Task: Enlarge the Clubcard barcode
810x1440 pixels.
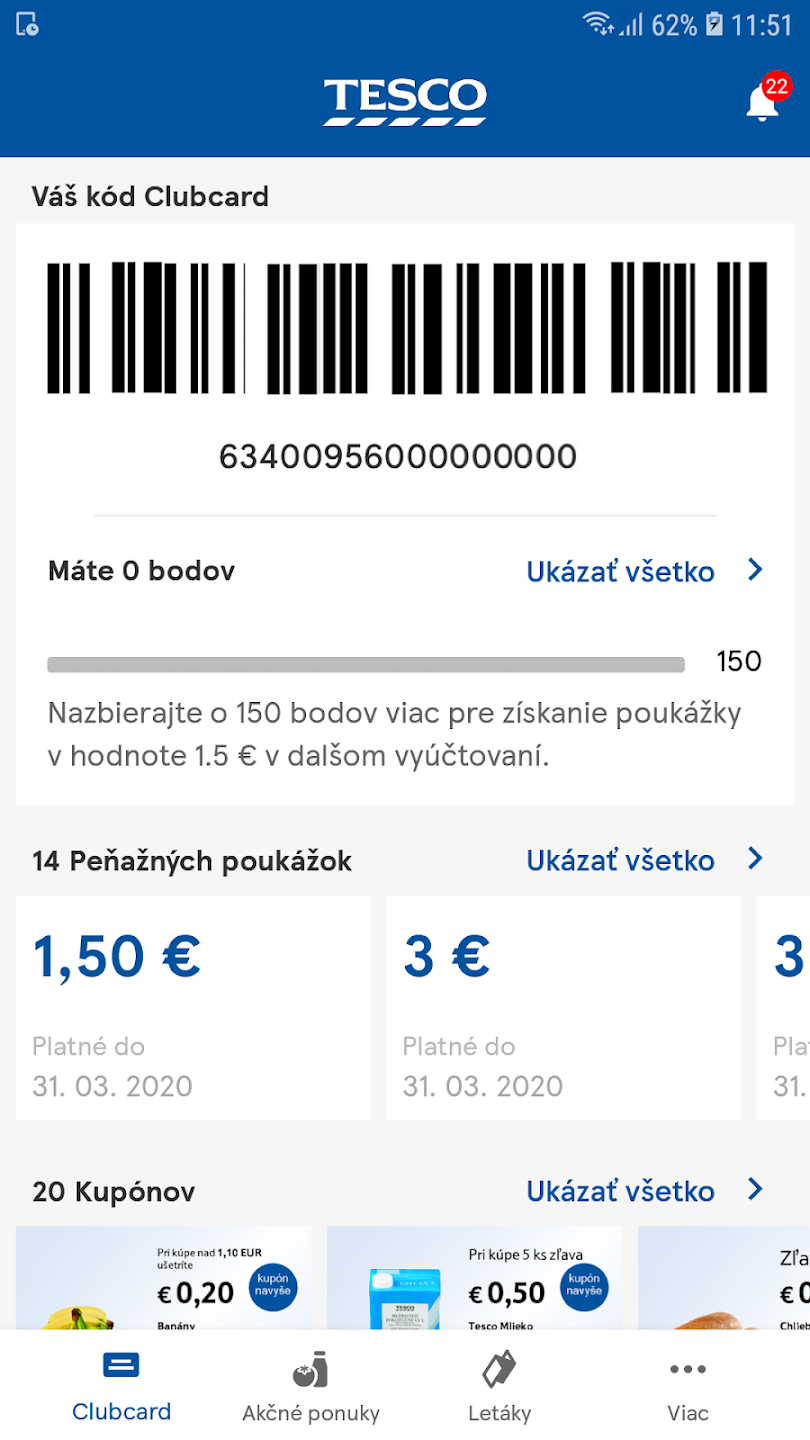Action: [x=407, y=328]
